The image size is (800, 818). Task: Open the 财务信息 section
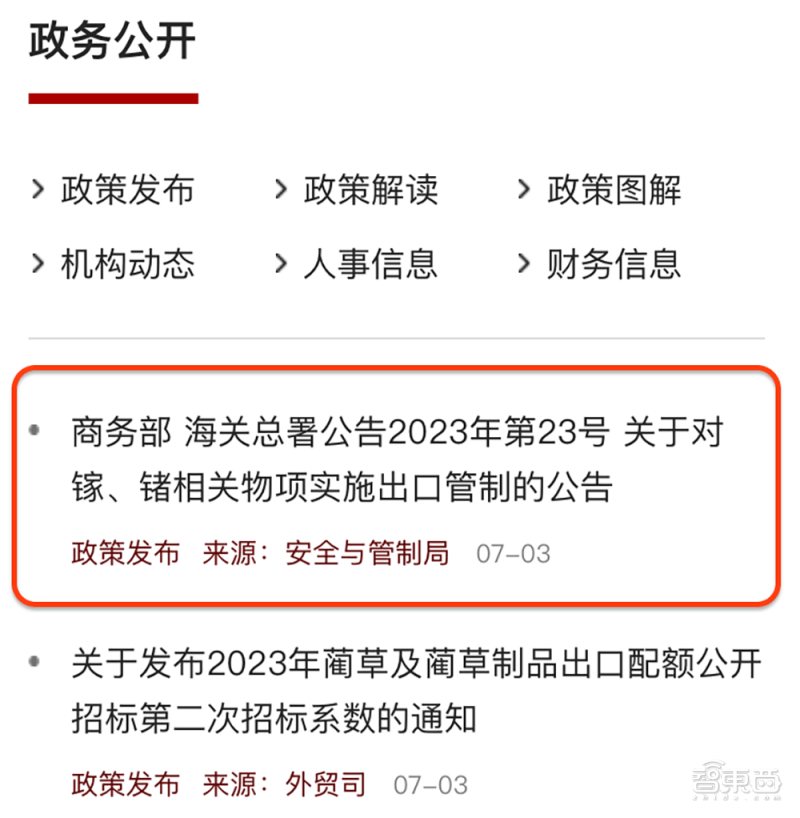pyautogui.click(x=613, y=264)
